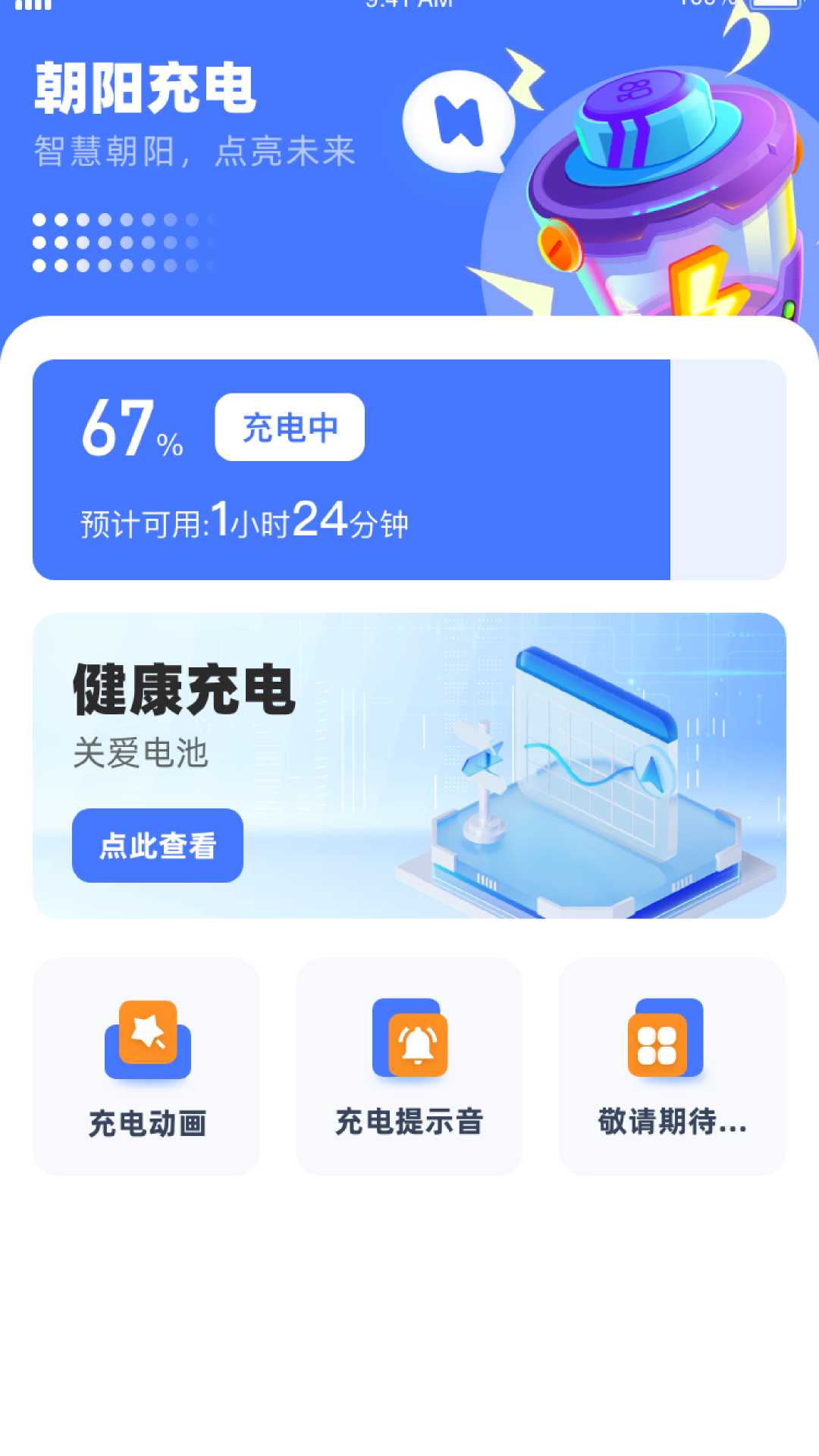Open the 充电提示音 card

409,1066
